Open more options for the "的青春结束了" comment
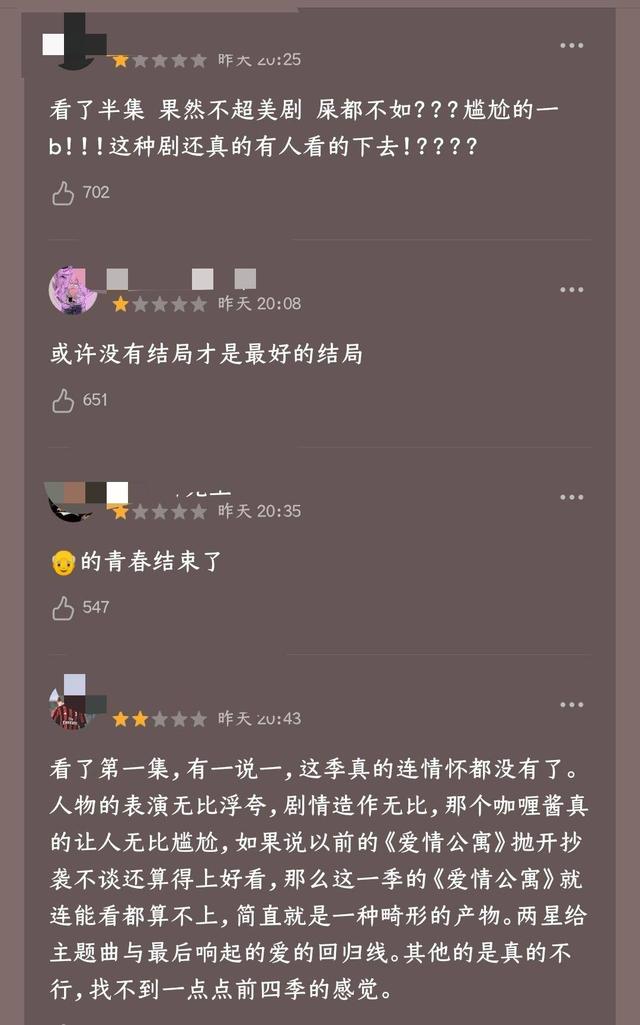640x1025 pixels. tap(571, 497)
